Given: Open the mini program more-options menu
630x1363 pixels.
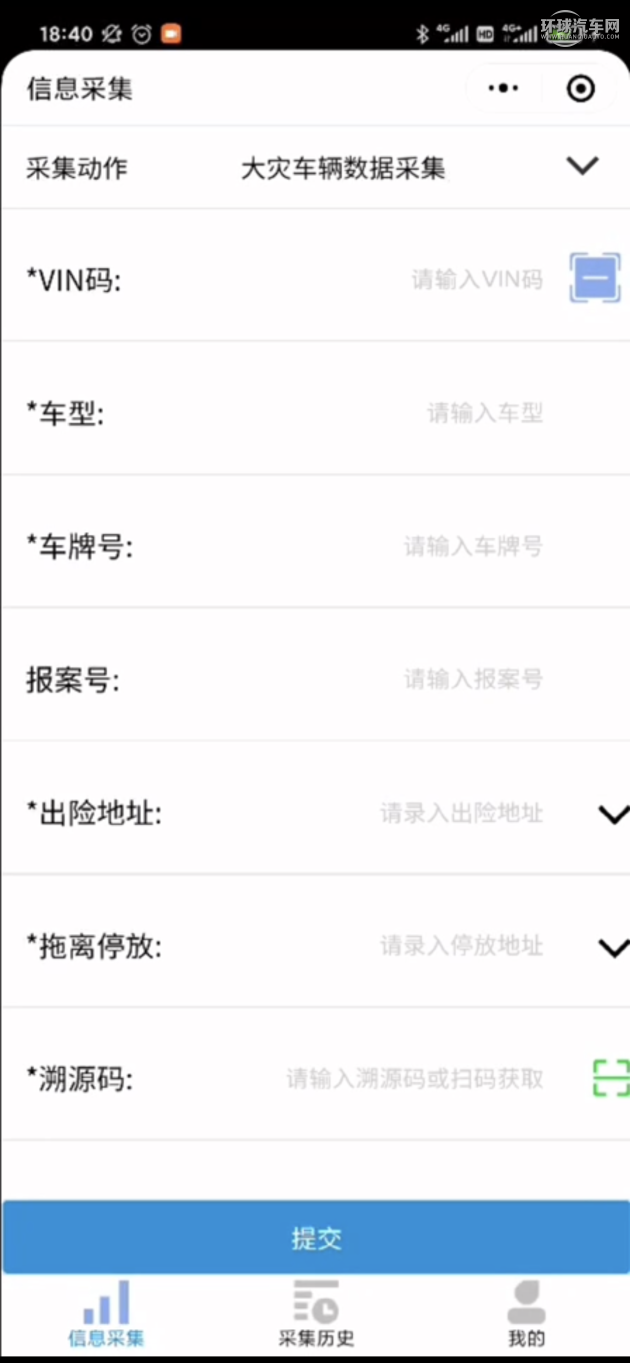Looking at the screenshot, I should coord(503,89).
